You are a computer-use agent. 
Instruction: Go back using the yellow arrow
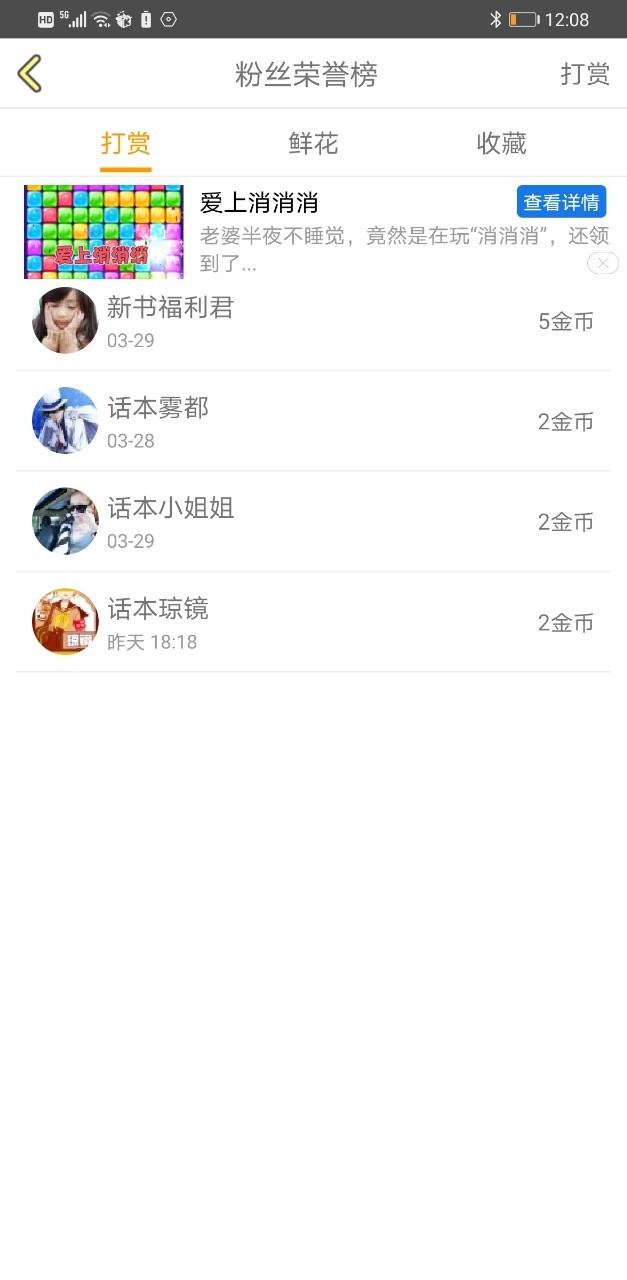pyautogui.click(x=30, y=74)
